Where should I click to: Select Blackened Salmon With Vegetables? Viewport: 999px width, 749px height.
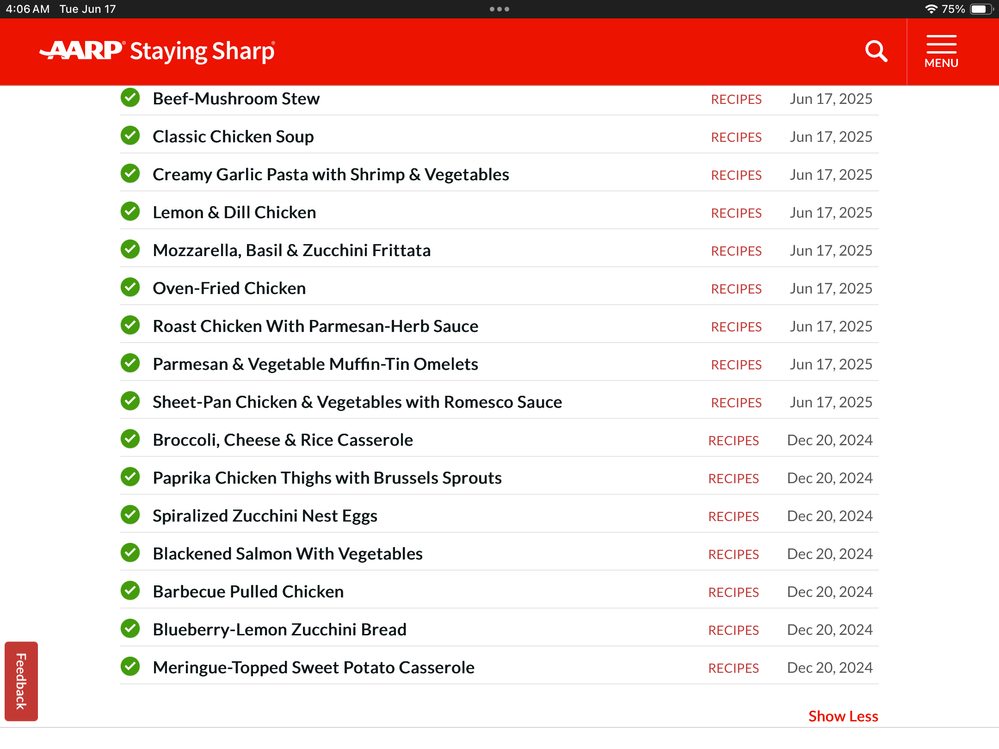pos(287,555)
